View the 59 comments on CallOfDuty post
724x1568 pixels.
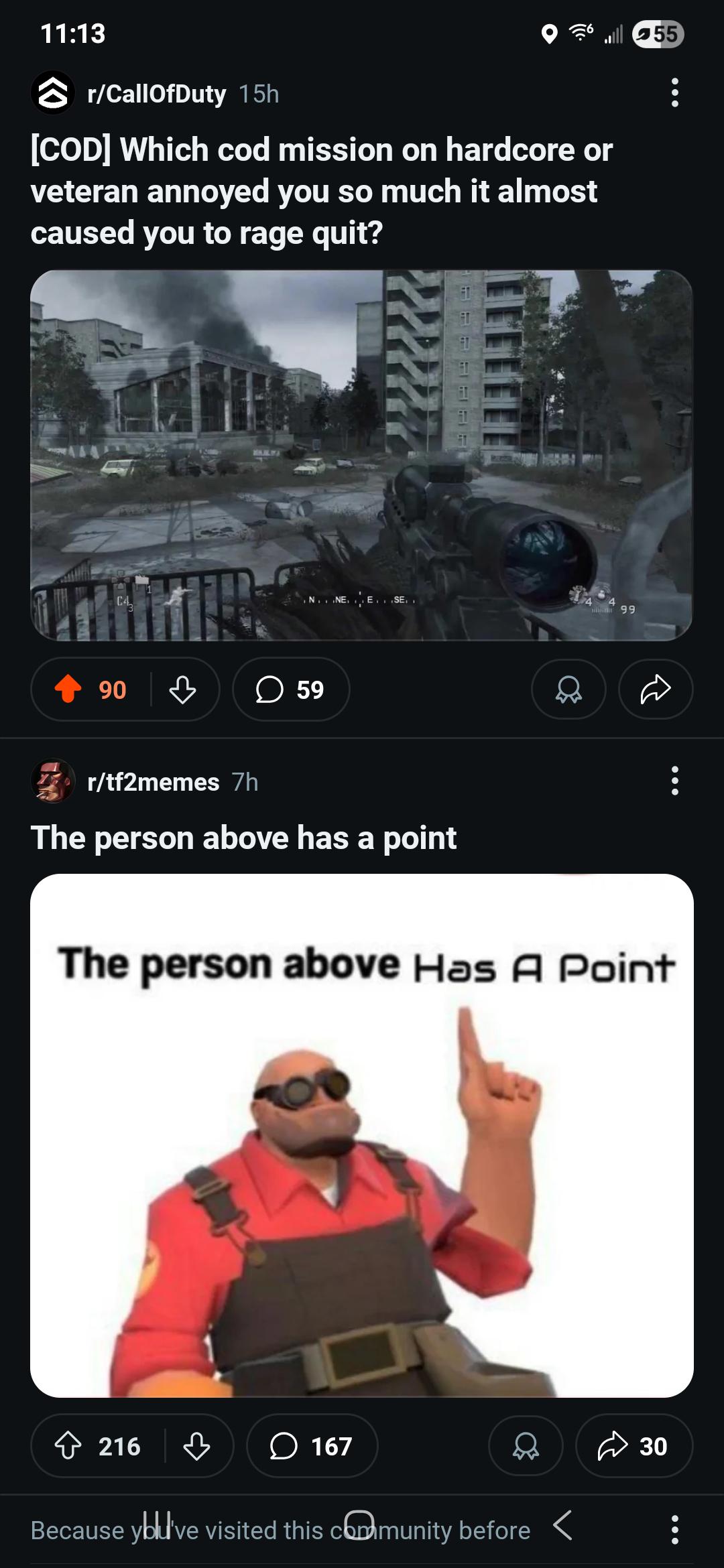tap(291, 689)
